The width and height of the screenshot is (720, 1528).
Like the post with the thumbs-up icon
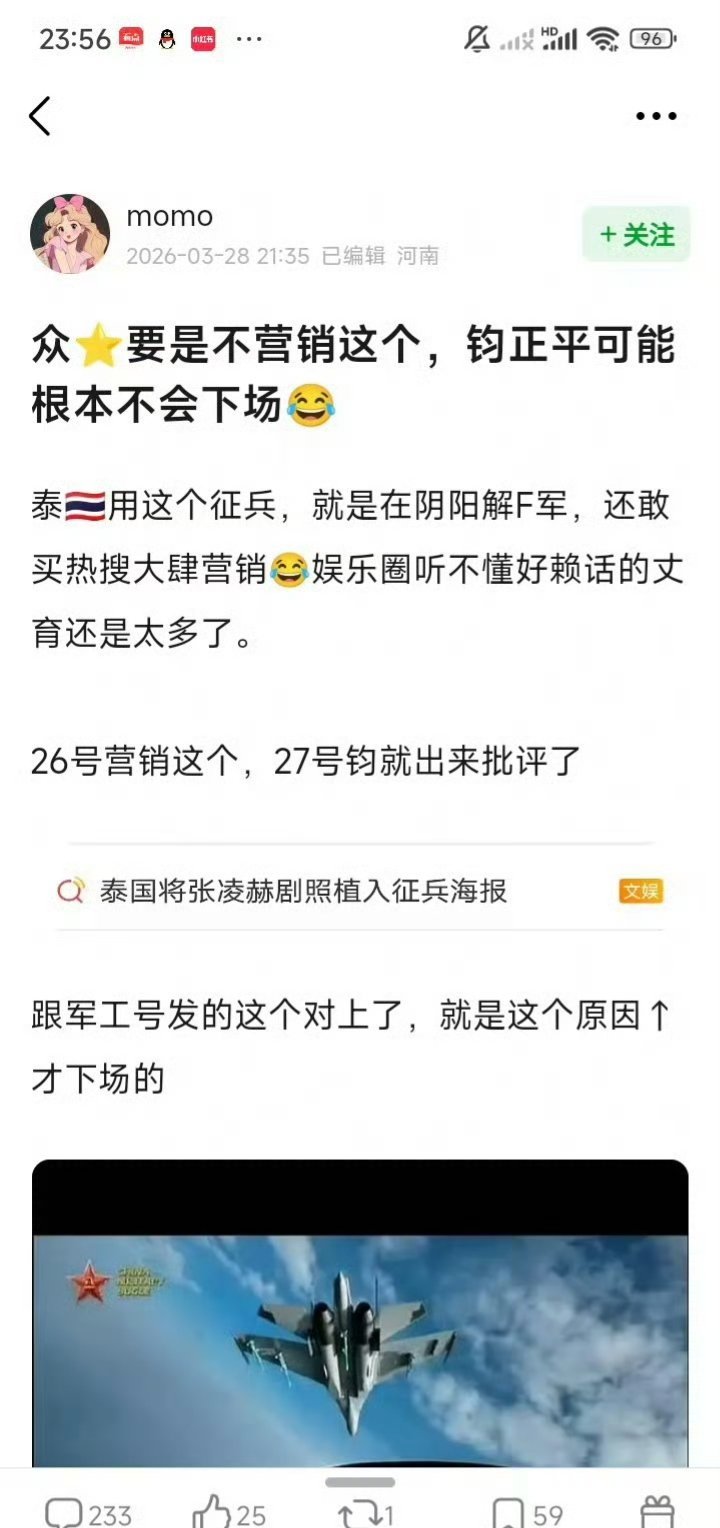[213, 1513]
